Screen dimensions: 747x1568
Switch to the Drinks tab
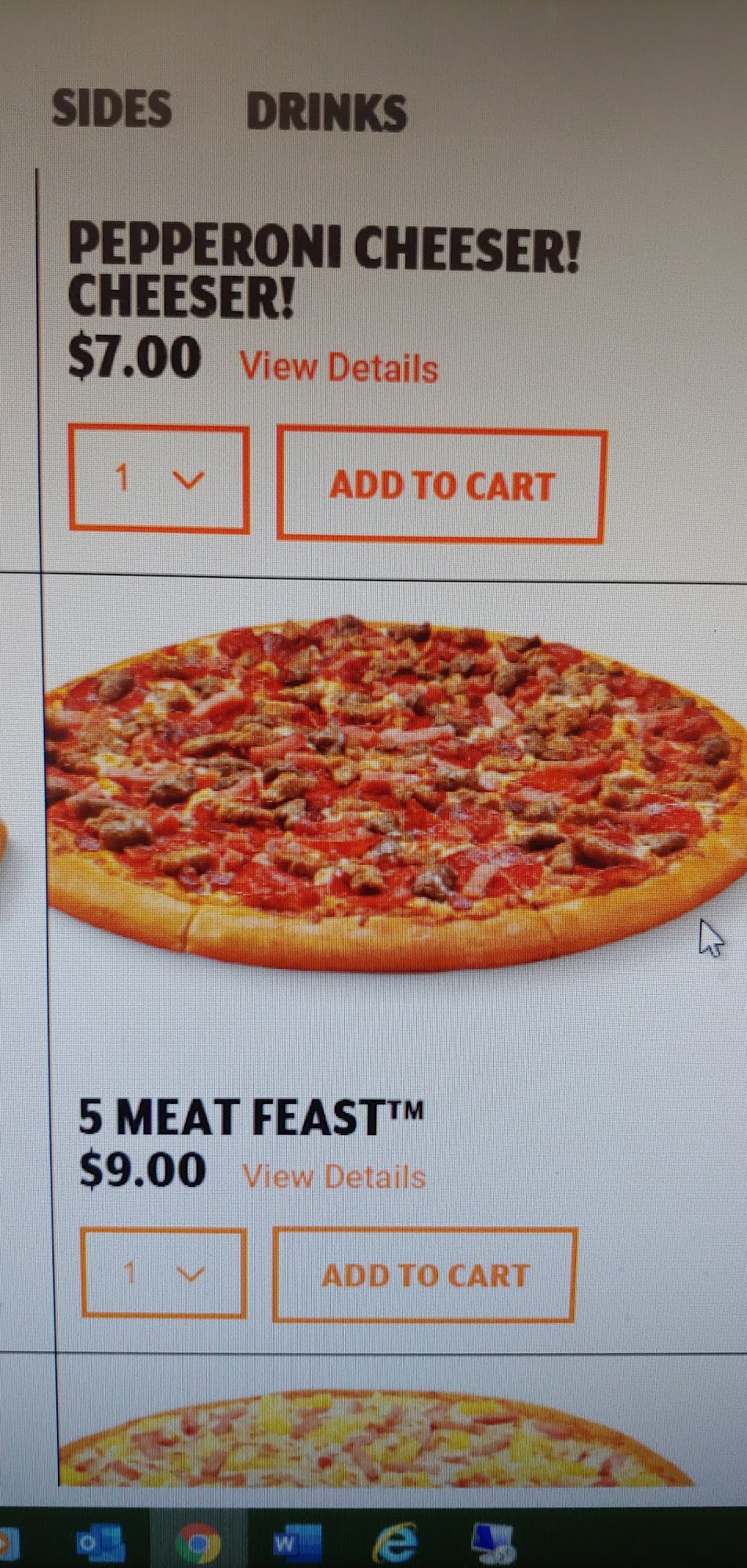pyautogui.click(x=326, y=112)
